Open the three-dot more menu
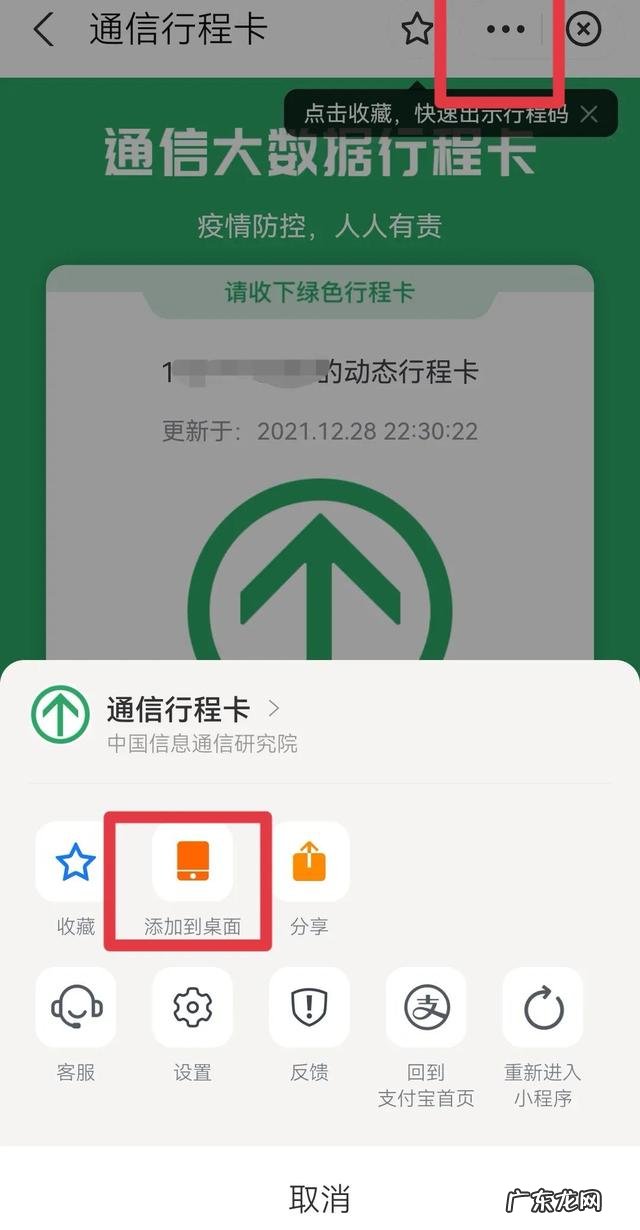This screenshot has height=1230, width=640. [x=505, y=30]
